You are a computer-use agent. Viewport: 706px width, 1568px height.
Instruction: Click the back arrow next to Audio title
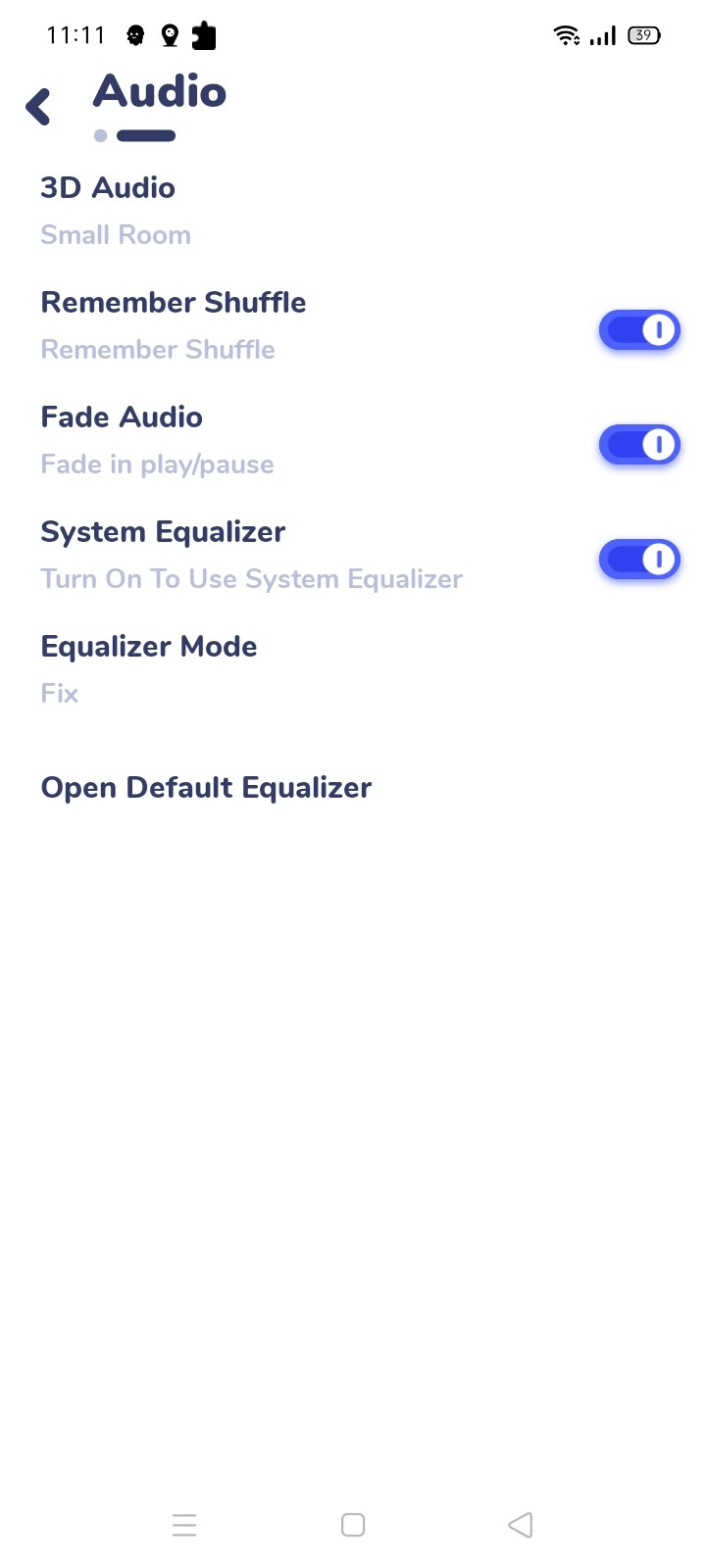click(38, 106)
